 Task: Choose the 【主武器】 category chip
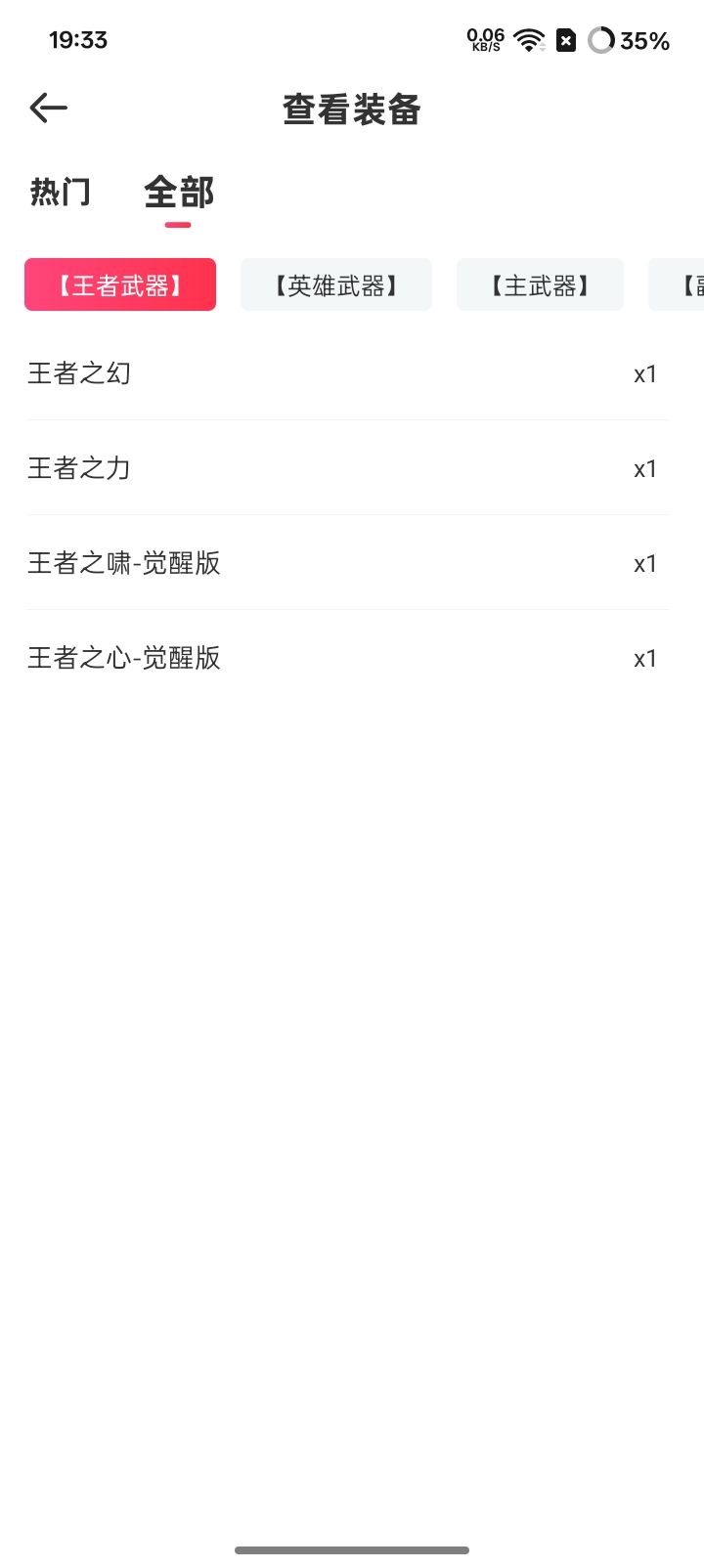tap(540, 284)
